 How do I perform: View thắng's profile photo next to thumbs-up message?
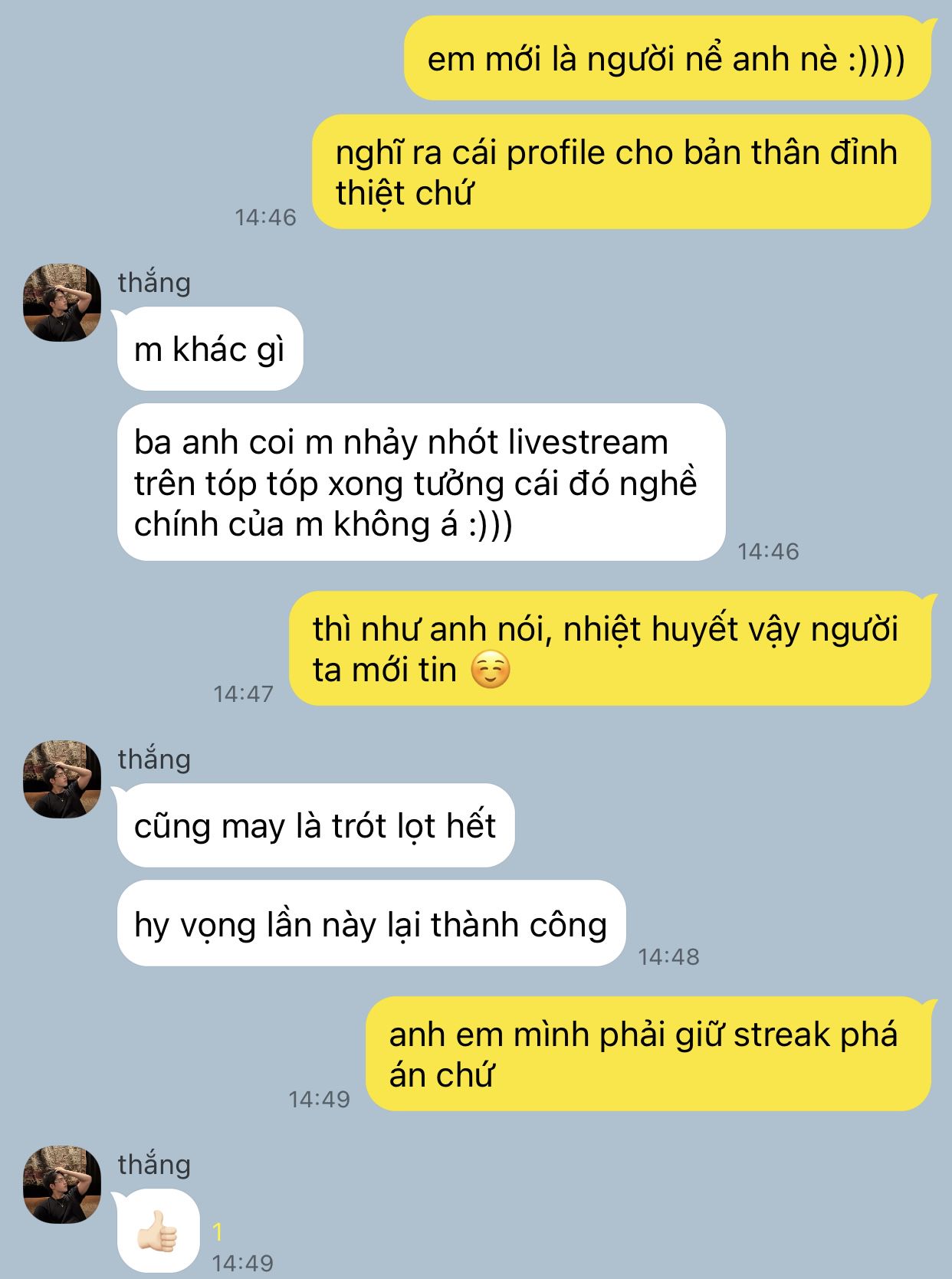tap(62, 1185)
